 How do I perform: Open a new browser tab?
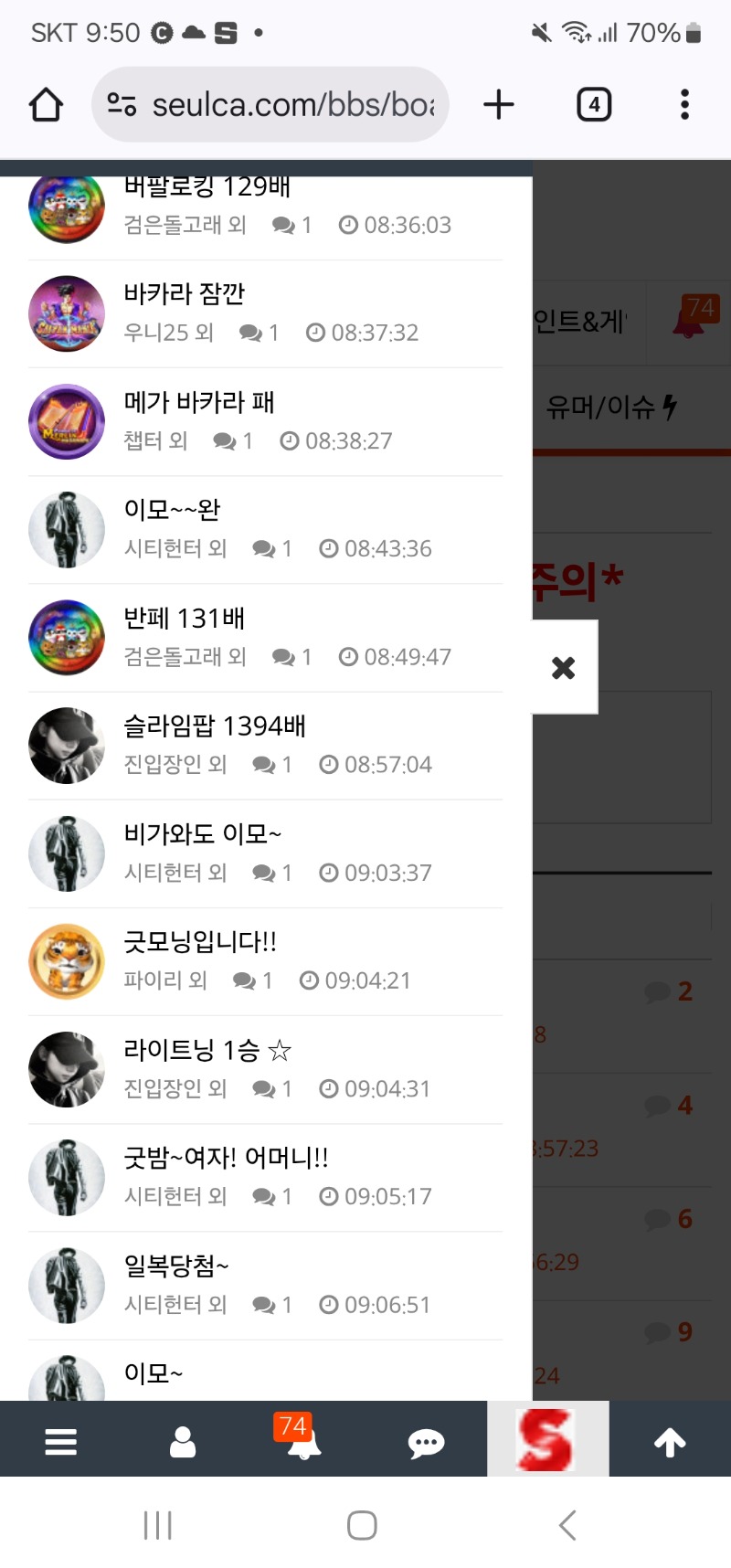pyautogui.click(x=499, y=105)
